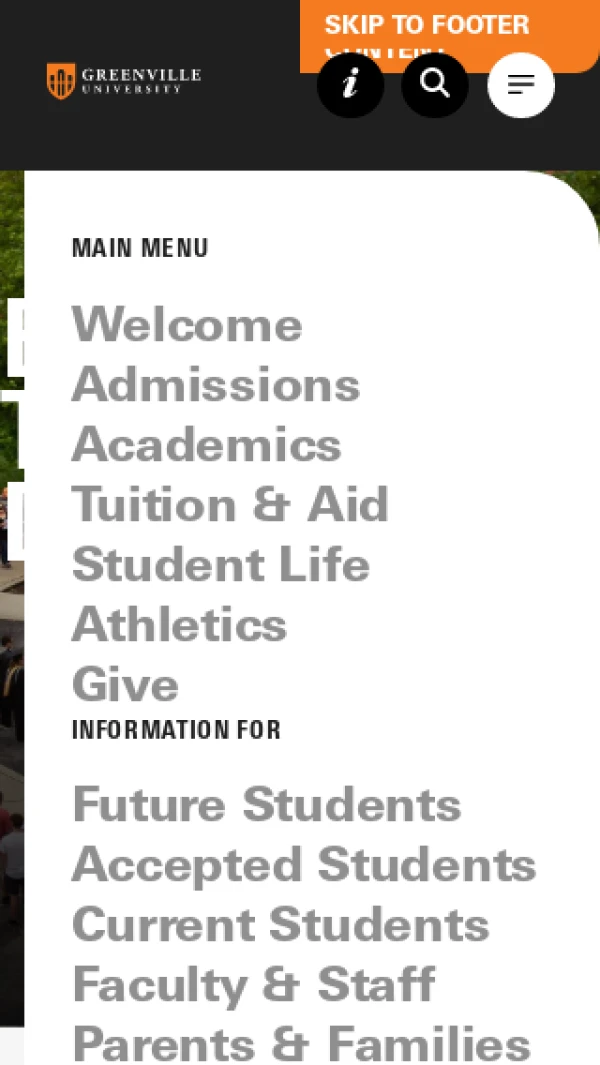Image resolution: width=600 pixels, height=1065 pixels.
Task: Go to Academics
Action: 207,445
